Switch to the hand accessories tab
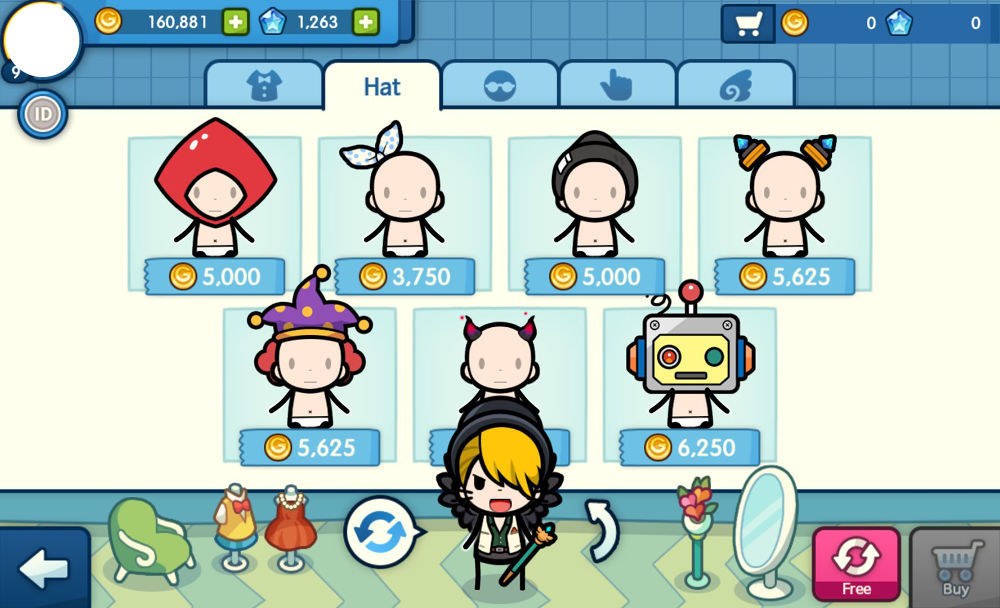The height and width of the screenshot is (608, 1000). pos(616,86)
